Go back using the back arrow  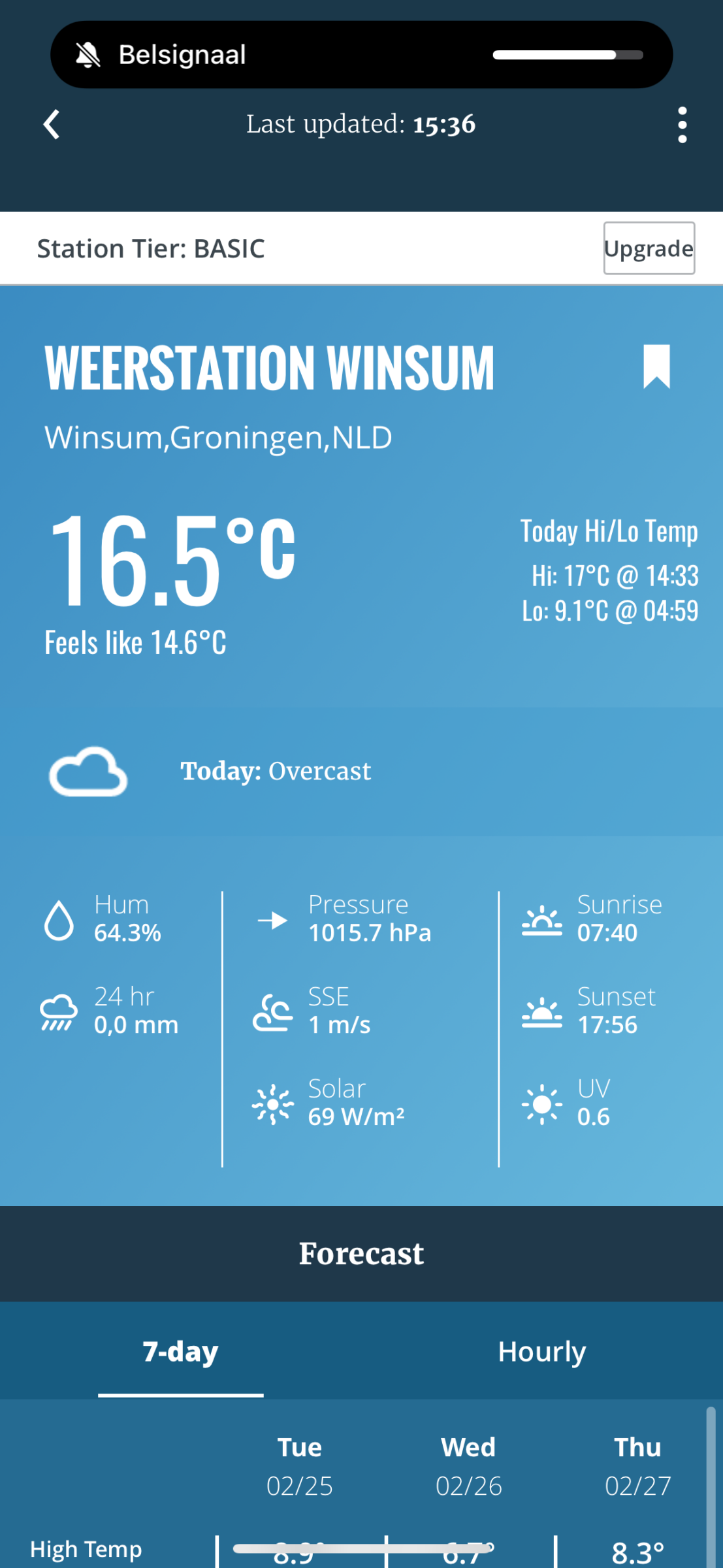(52, 124)
